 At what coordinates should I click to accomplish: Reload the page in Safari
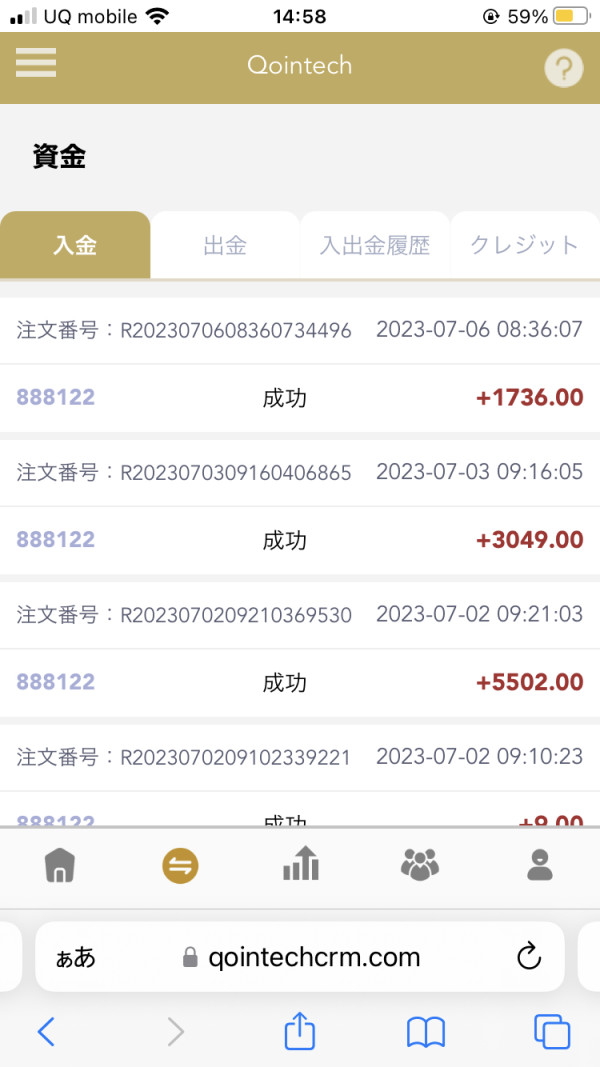click(x=528, y=957)
